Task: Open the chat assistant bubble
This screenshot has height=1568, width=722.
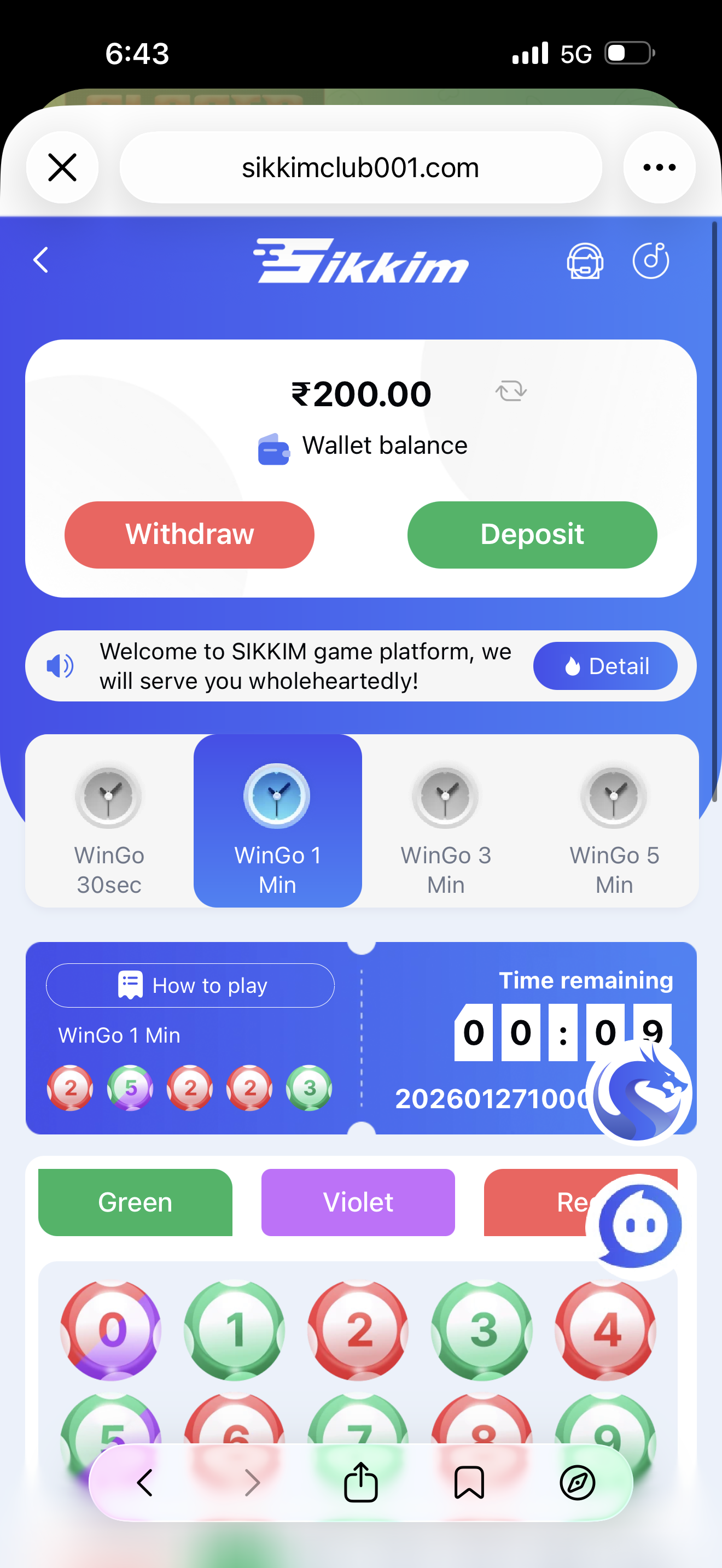Action: (639, 1226)
